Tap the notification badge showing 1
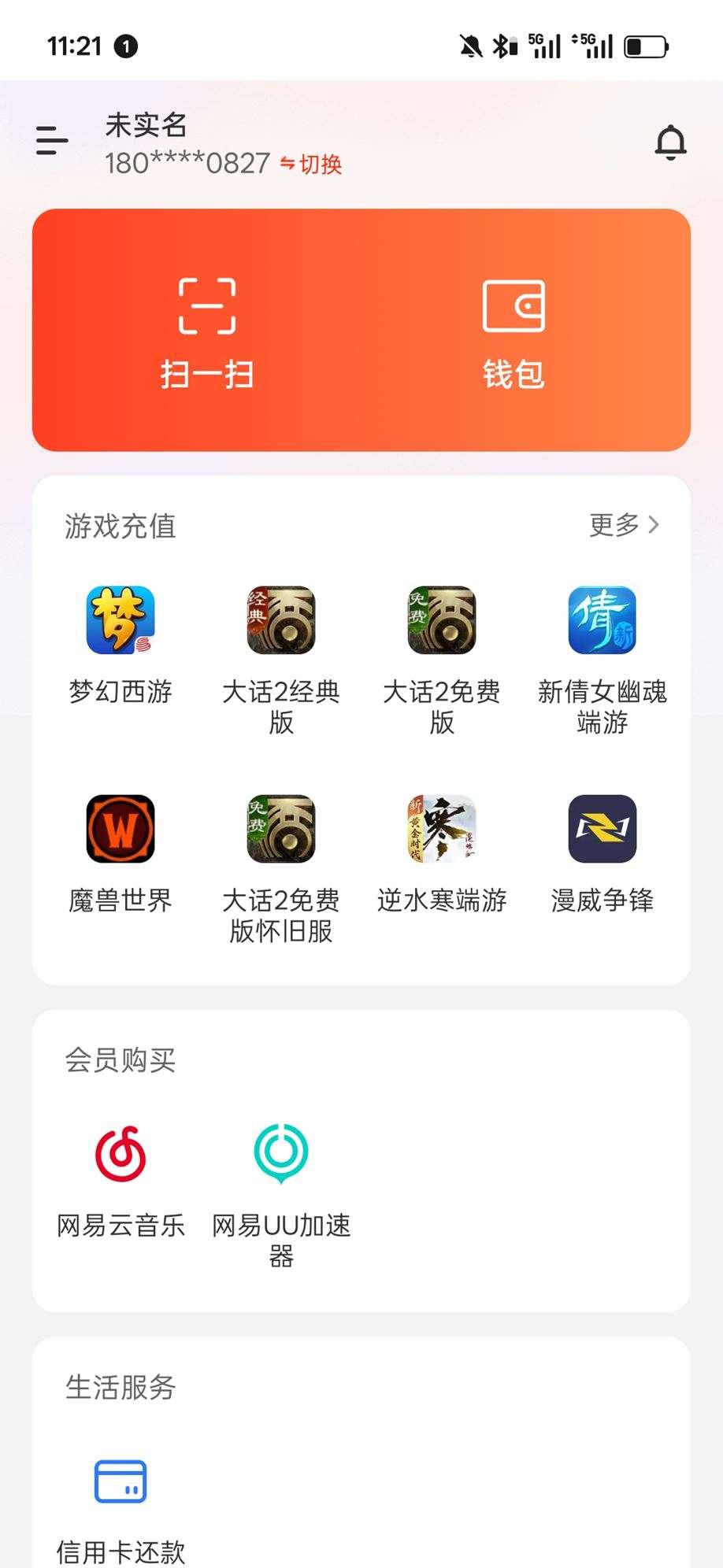The width and height of the screenshot is (723, 1568). (126, 46)
